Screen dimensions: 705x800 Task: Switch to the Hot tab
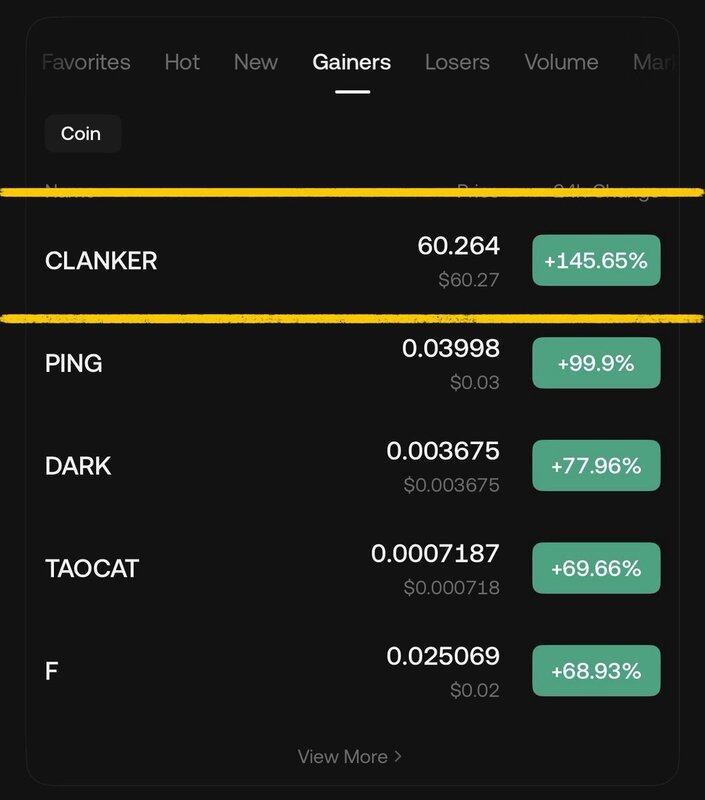click(182, 62)
